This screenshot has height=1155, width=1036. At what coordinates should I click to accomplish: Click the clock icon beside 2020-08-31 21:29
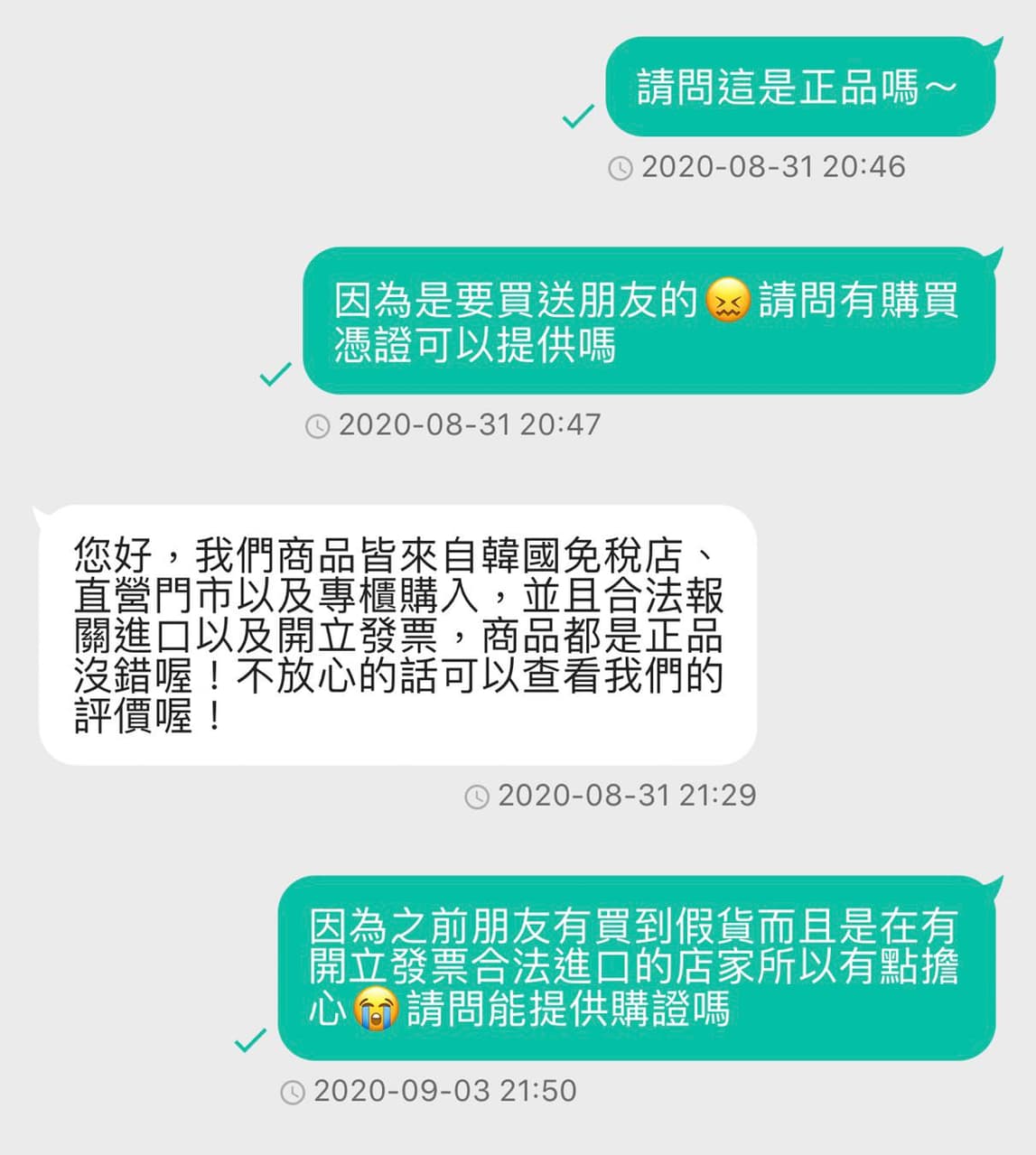479,796
